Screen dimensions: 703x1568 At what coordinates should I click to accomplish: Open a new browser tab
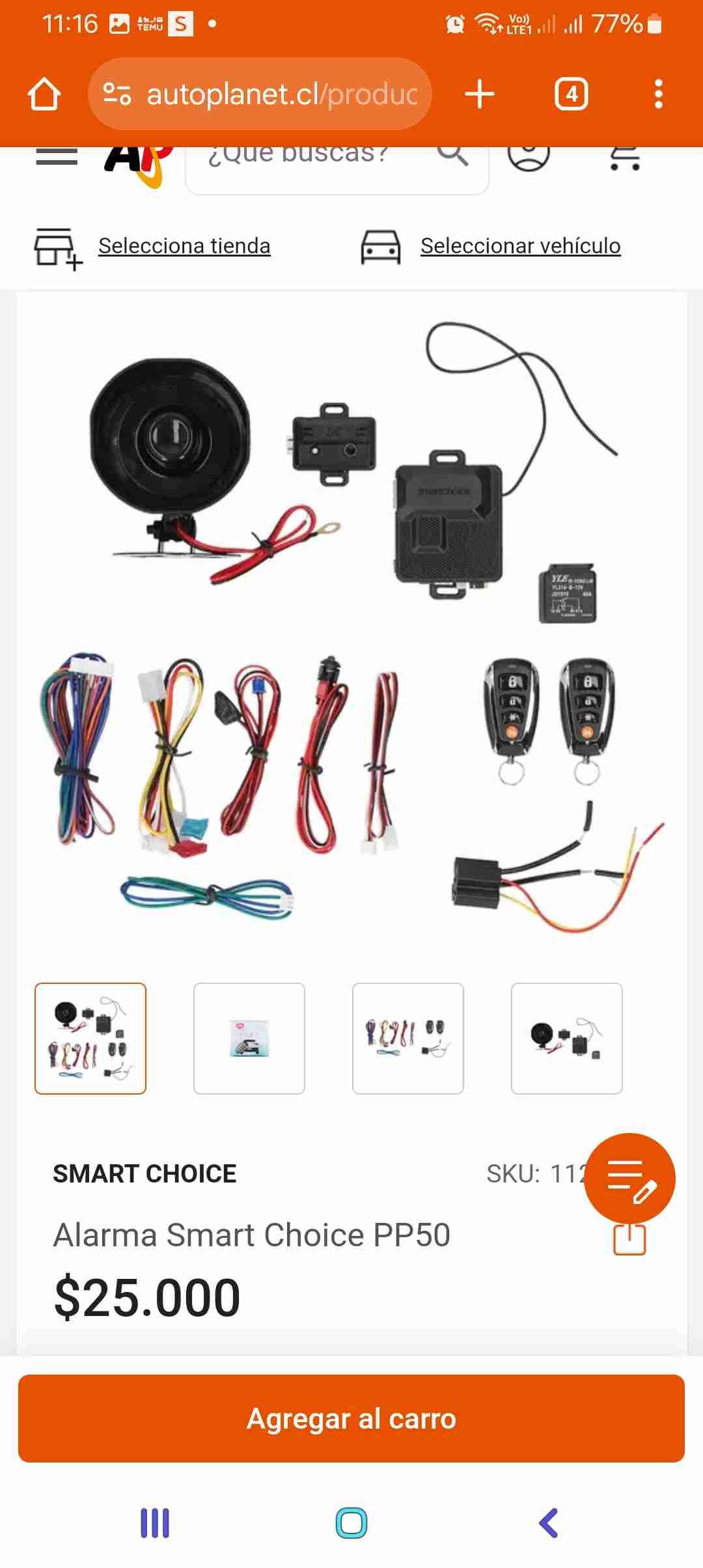480,94
